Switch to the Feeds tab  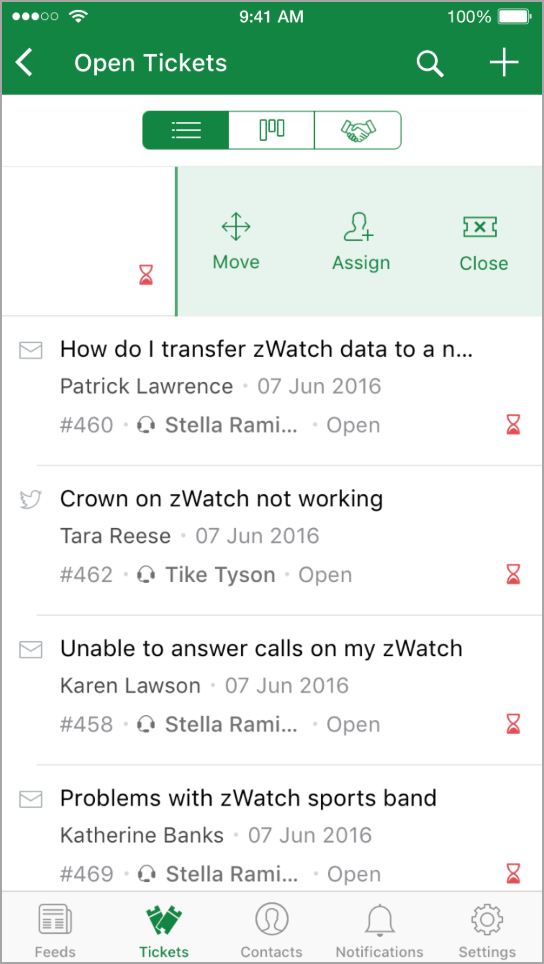(55, 928)
